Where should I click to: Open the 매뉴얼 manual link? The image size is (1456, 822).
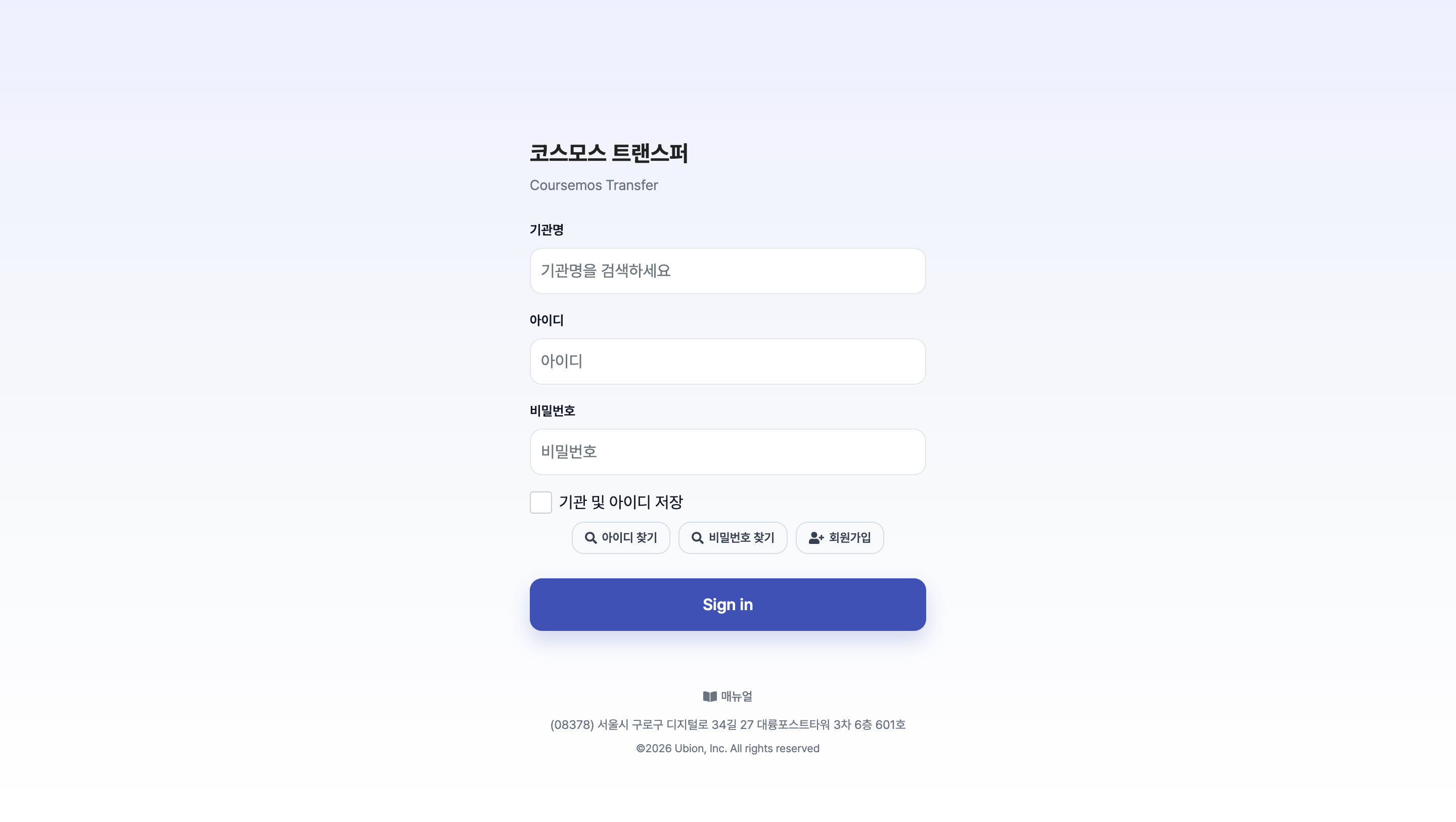click(x=727, y=696)
